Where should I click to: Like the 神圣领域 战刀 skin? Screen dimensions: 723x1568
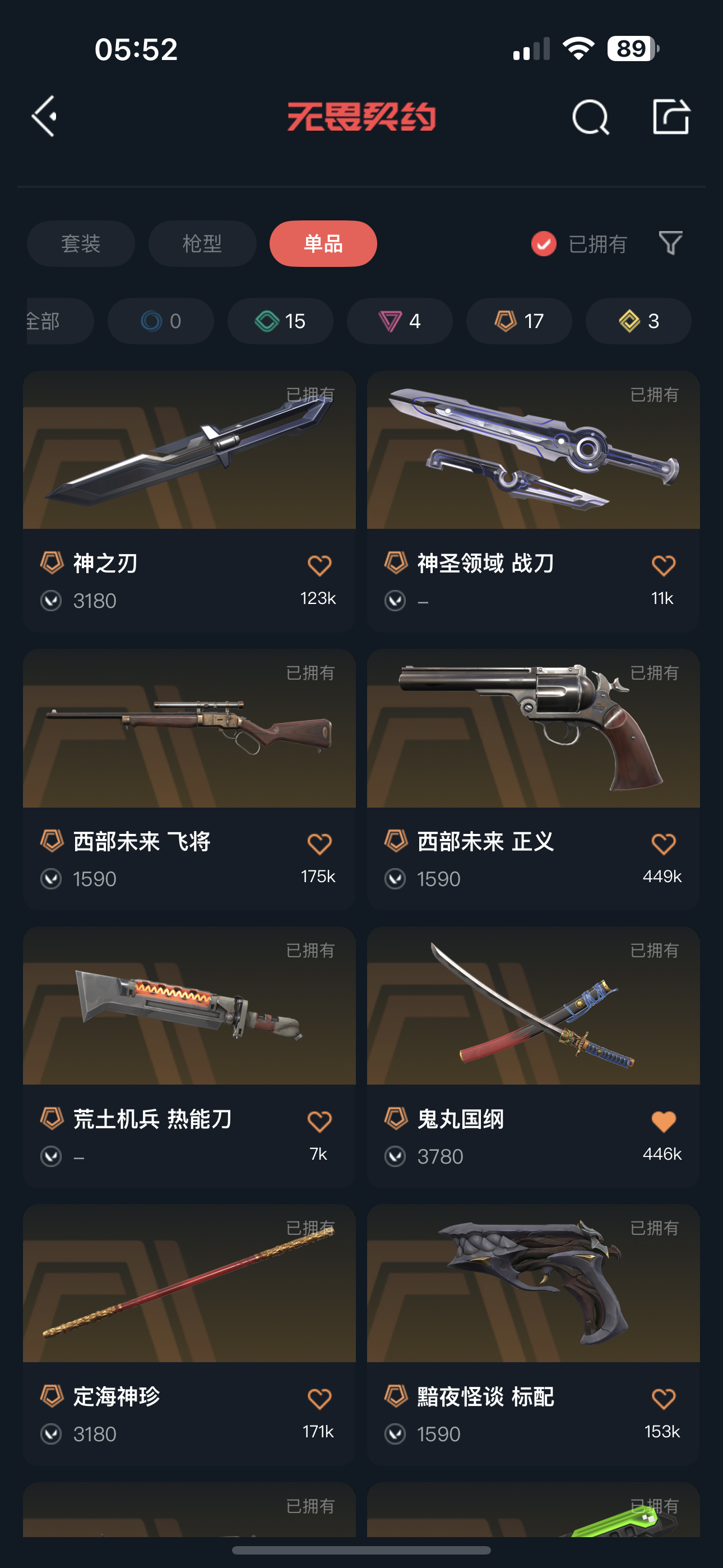(x=662, y=565)
